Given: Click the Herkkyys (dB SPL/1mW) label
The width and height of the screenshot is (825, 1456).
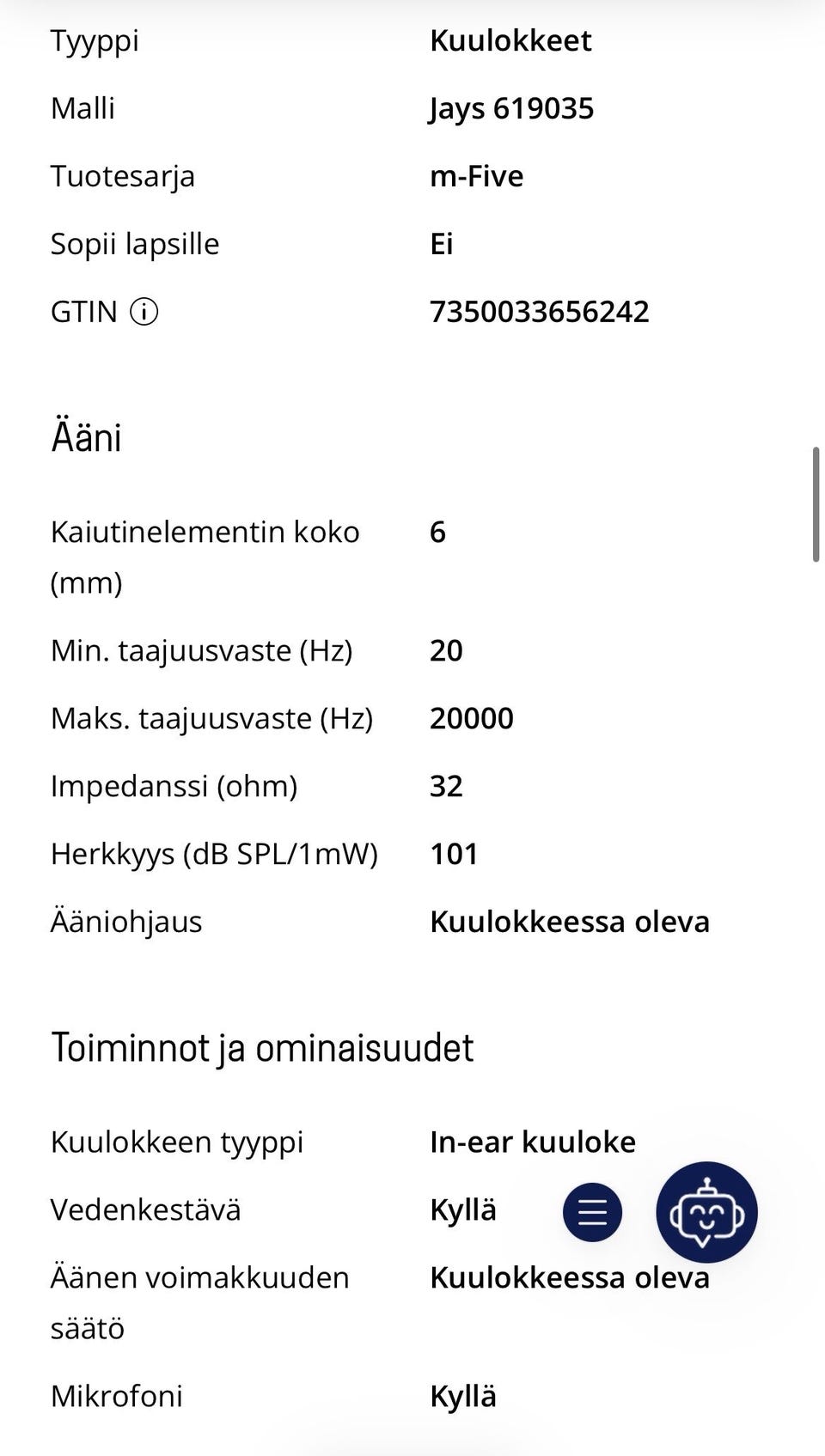Looking at the screenshot, I should [216, 853].
